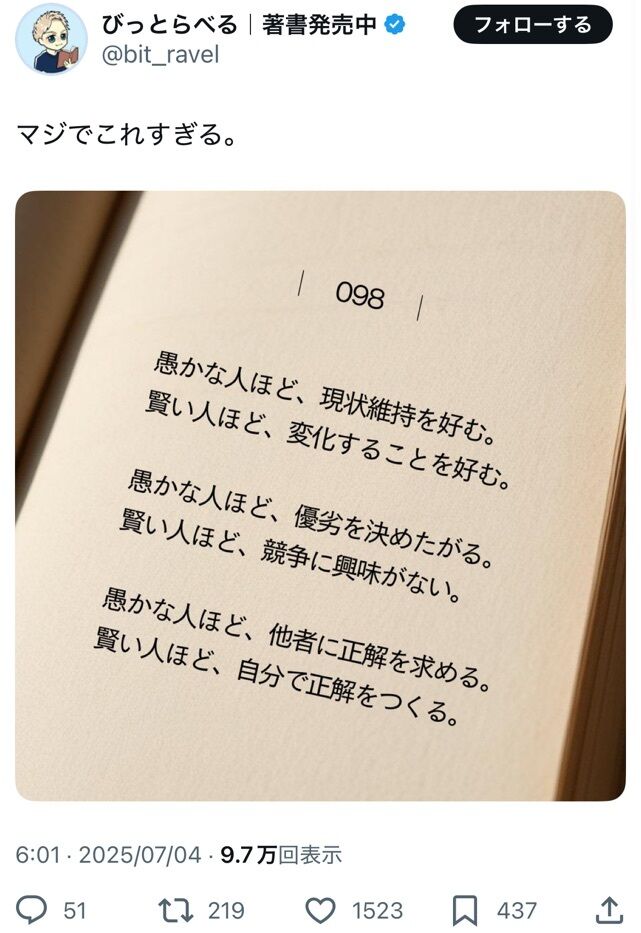The image size is (641, 933).
Task: Bookmark this post
Action: tap(464, 909)
